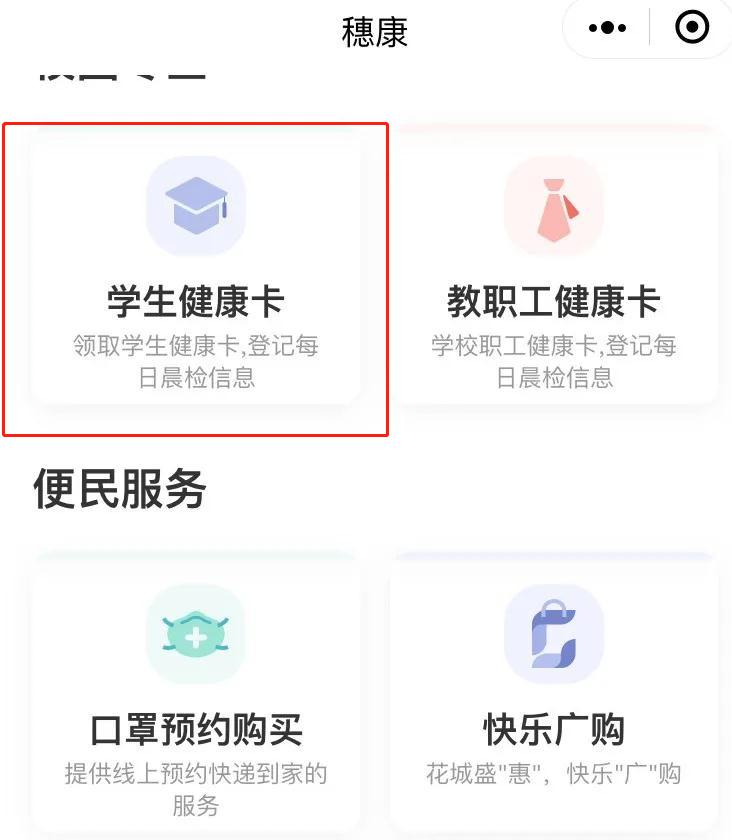
Task: Close the 穗康 mini program
Action: (692, 28)
